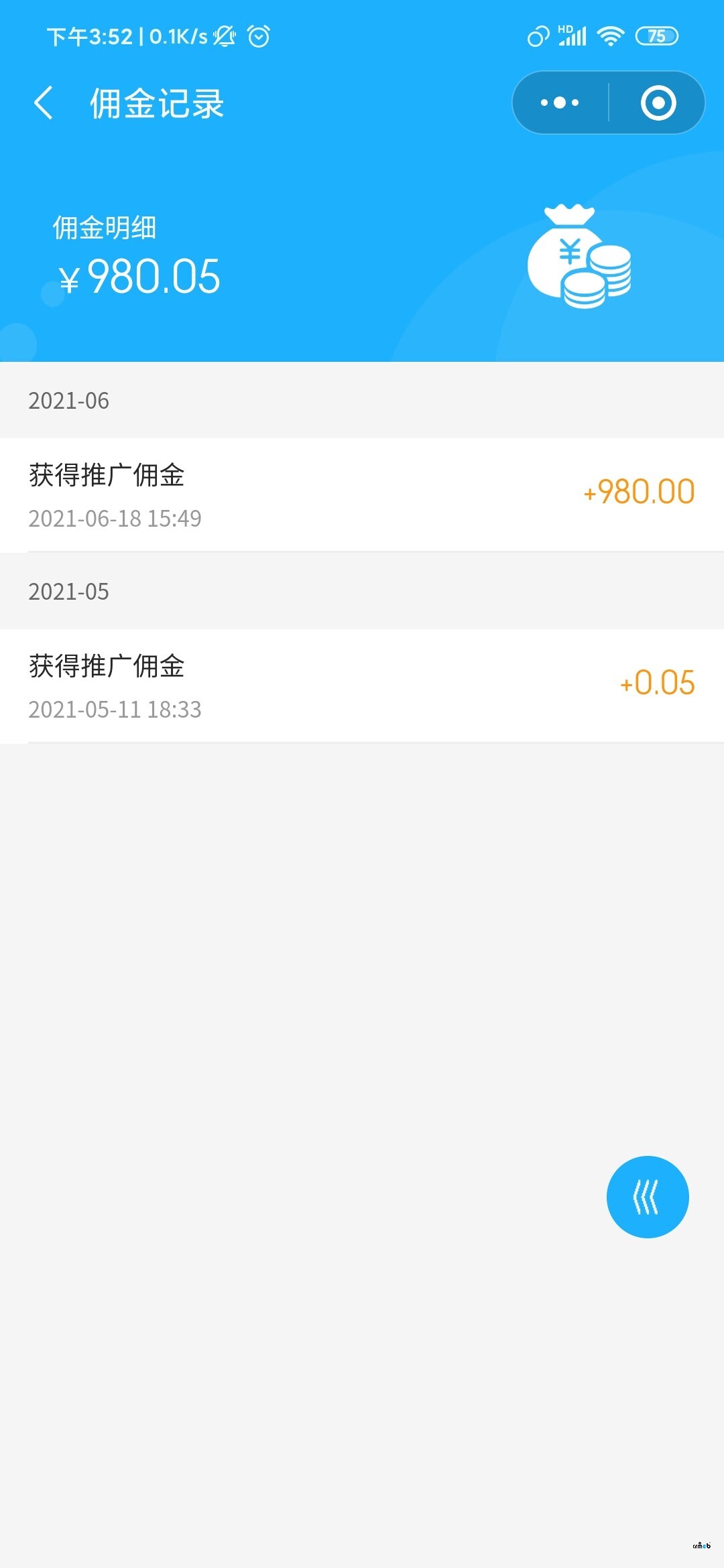Viewport: 724px width, 1568px height.
Task: Tap the blue floating arrows button
Action: (x=647, y=1197)
